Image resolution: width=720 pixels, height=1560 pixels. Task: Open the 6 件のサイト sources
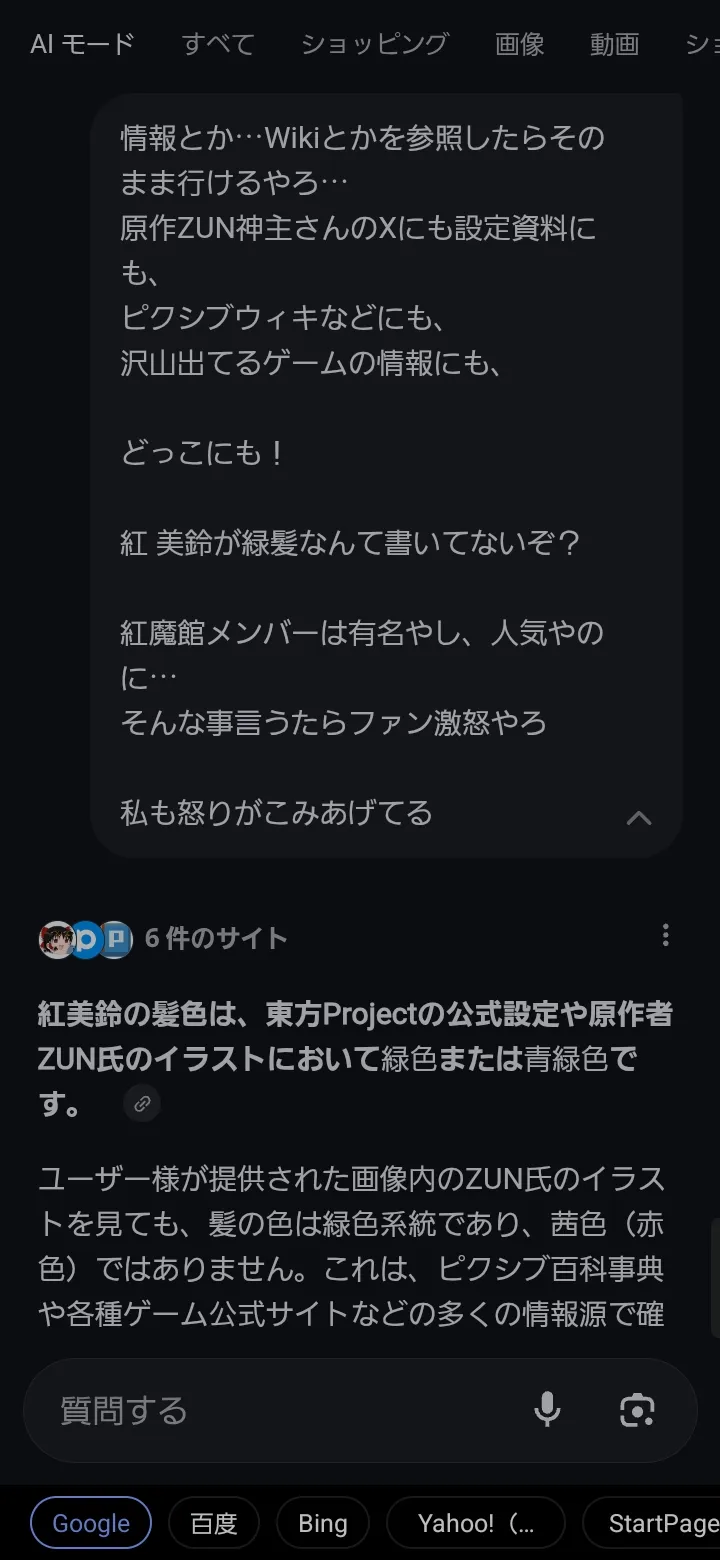click(x=215, y=938)
